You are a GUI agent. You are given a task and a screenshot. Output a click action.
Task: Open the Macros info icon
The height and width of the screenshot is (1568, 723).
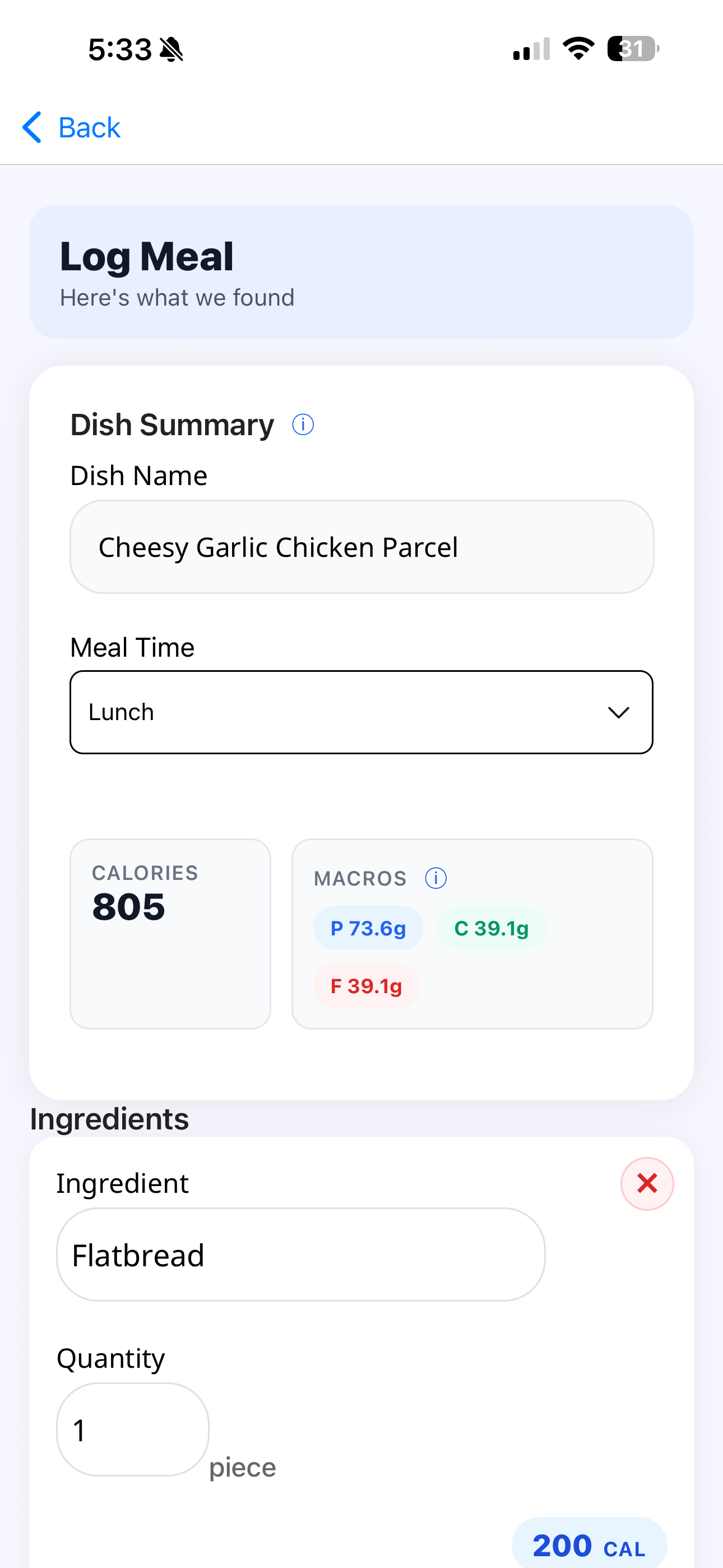coord(435,878)
